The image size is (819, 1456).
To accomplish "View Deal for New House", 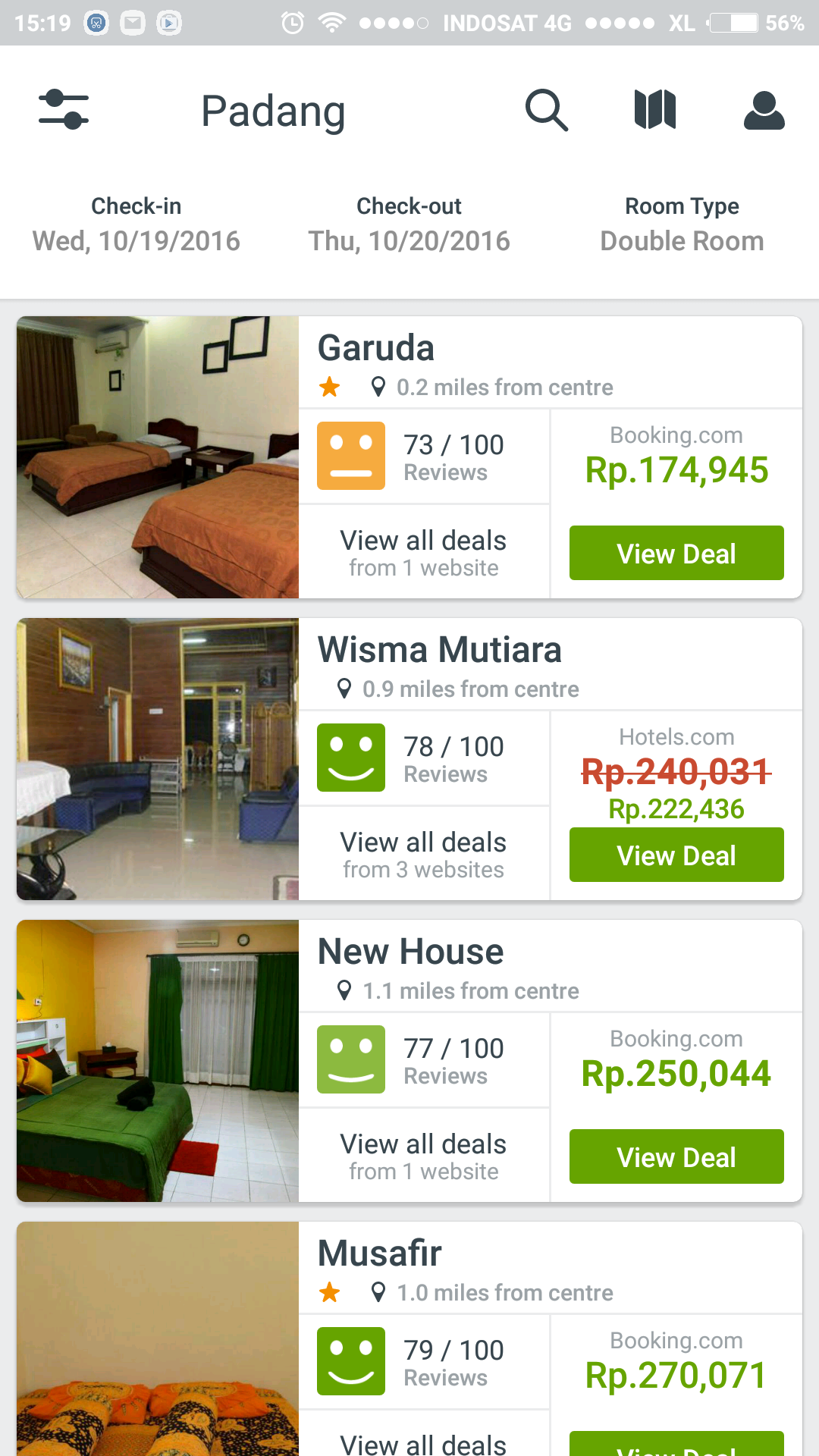I will pos(676,1156).
